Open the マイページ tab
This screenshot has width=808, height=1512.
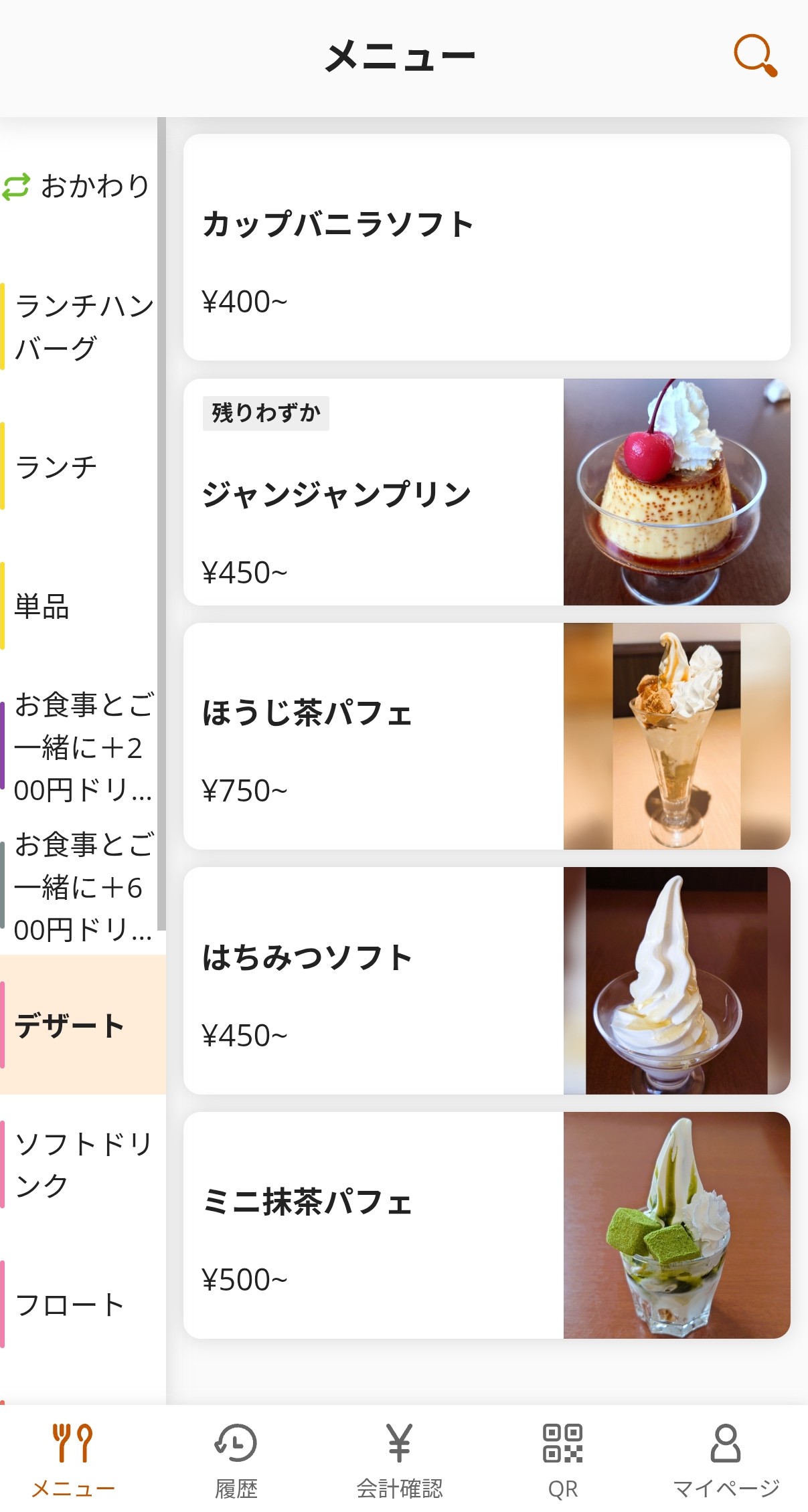pos(726,1460)
